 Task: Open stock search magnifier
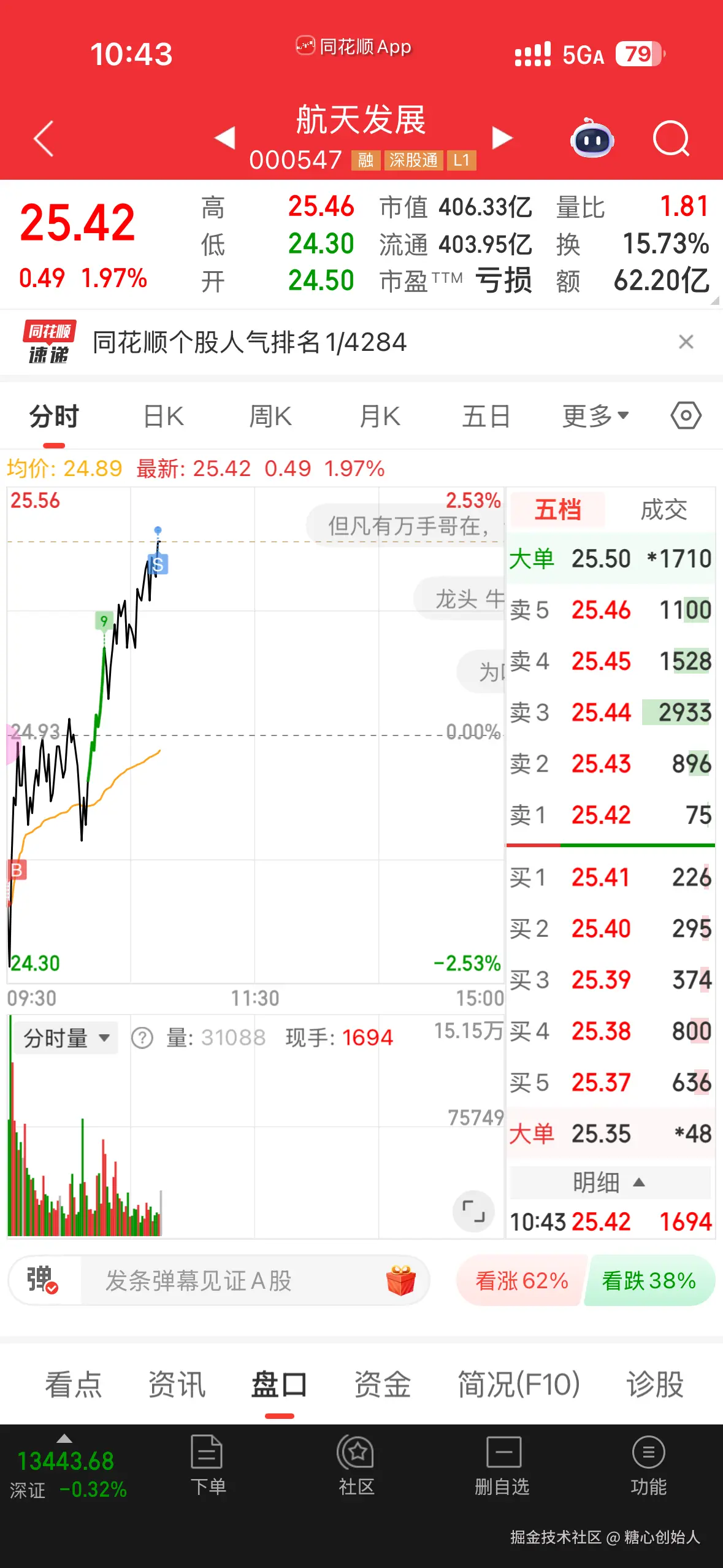point(671,139)
